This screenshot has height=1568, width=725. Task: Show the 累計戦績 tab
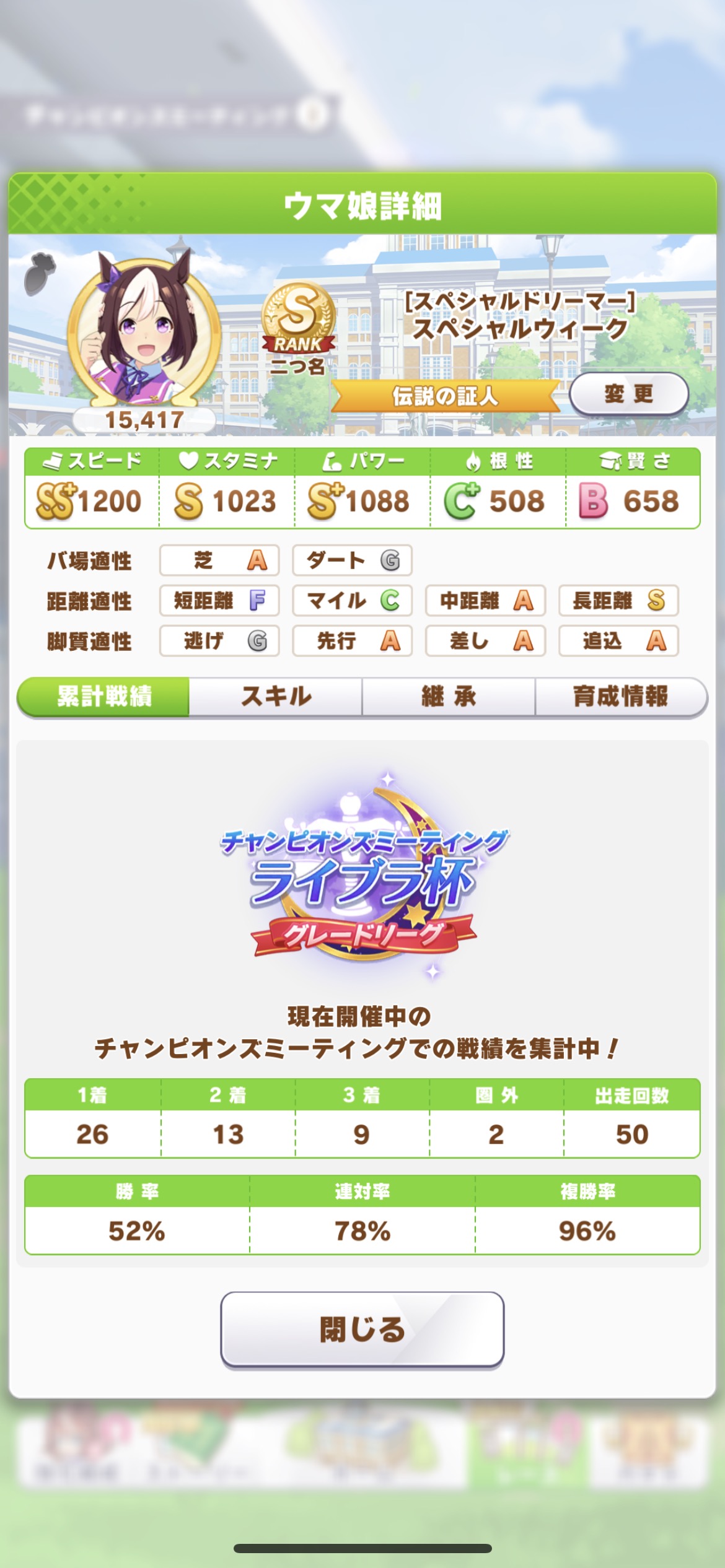(x=104, y=697)
